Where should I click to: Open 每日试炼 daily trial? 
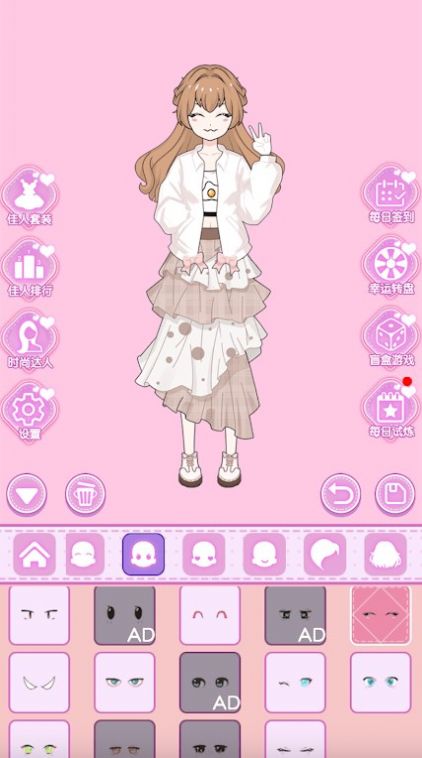click(391, 408)
